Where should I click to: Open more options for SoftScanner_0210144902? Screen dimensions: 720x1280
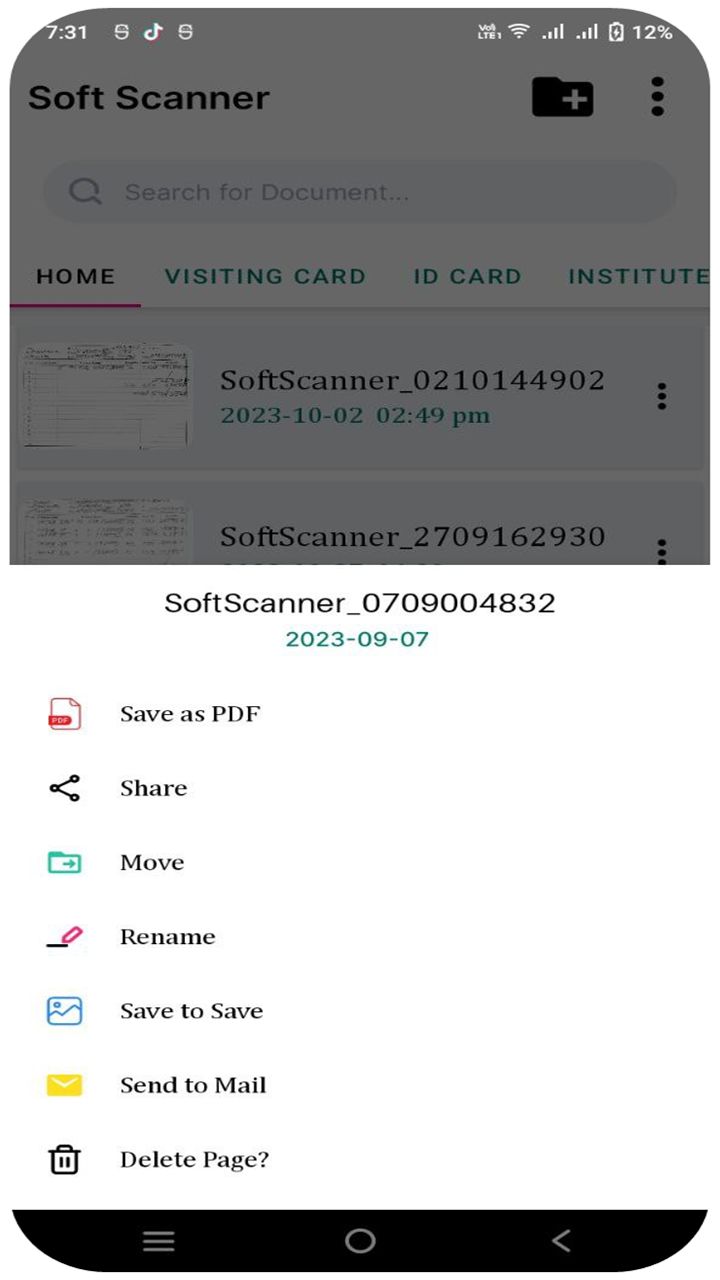(661, 397)
